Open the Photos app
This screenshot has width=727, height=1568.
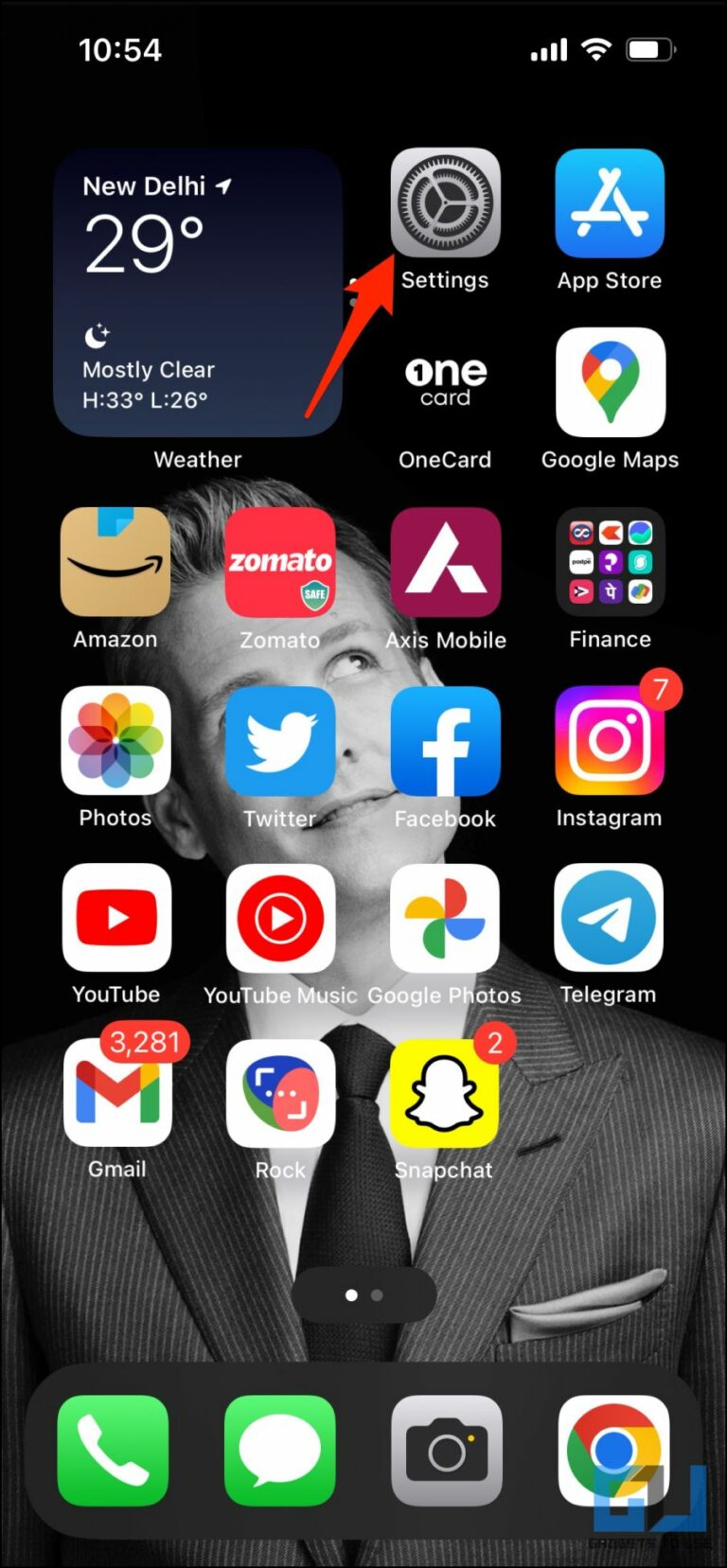[x=115, y=740]
